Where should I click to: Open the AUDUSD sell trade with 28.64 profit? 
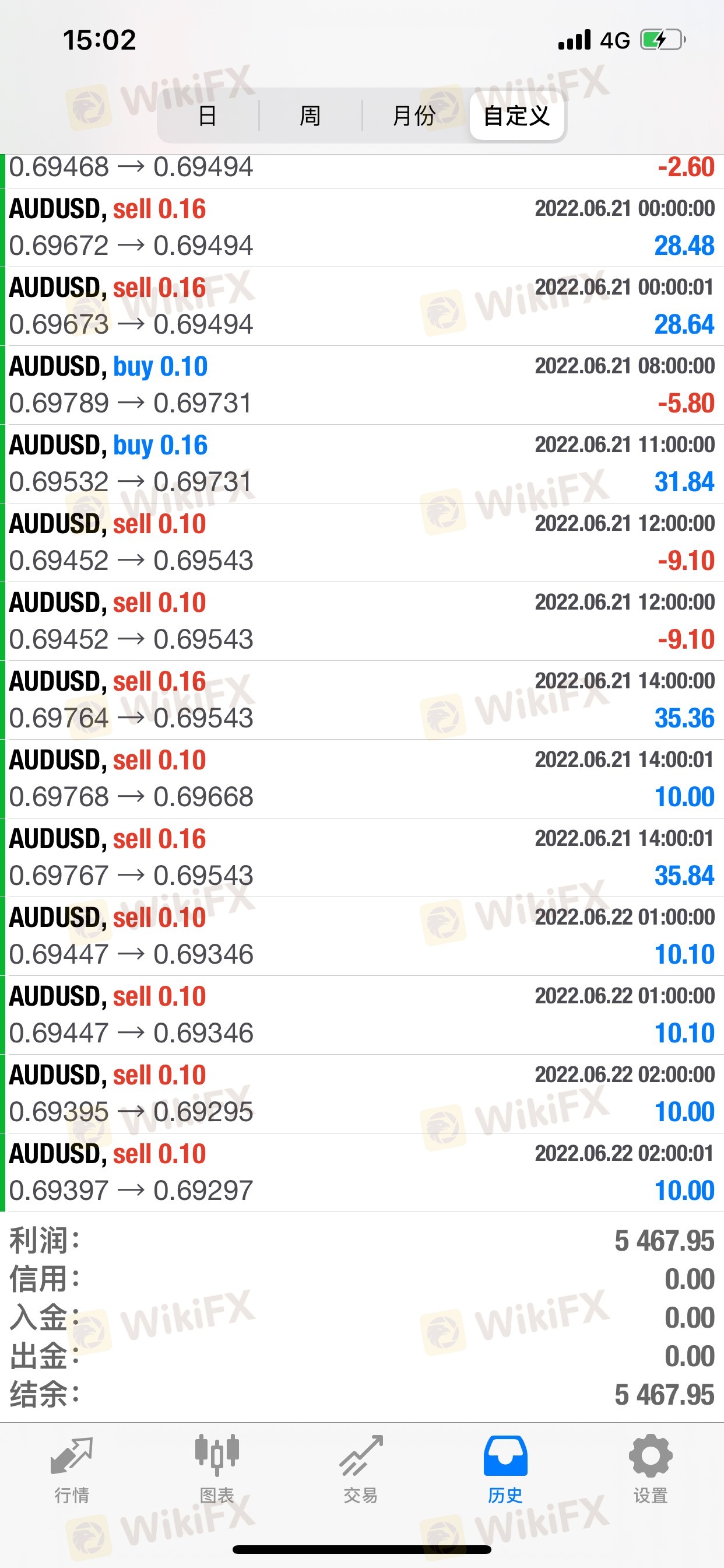point(362,306)
